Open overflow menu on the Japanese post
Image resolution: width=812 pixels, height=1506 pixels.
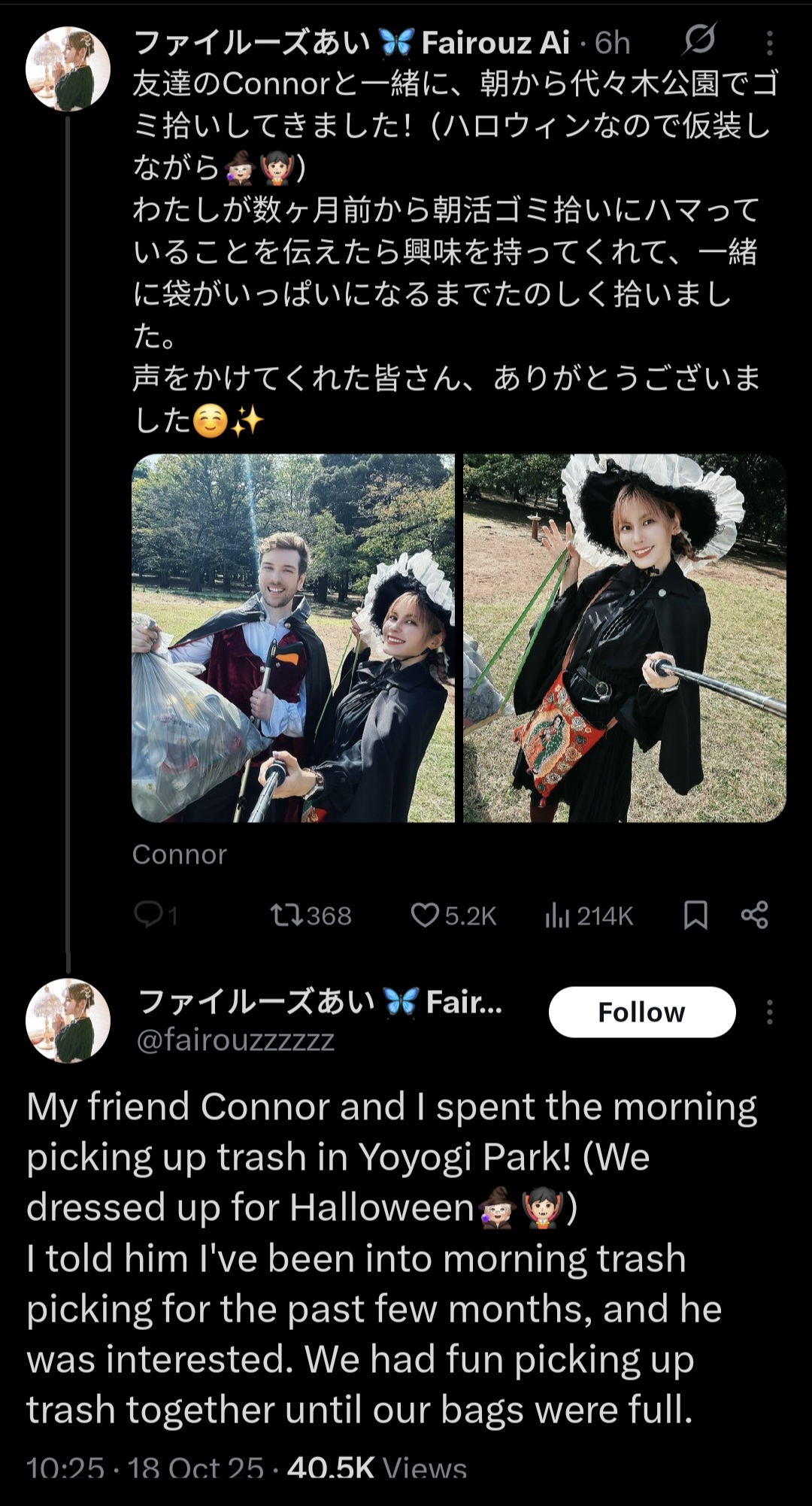click(769, 44)
